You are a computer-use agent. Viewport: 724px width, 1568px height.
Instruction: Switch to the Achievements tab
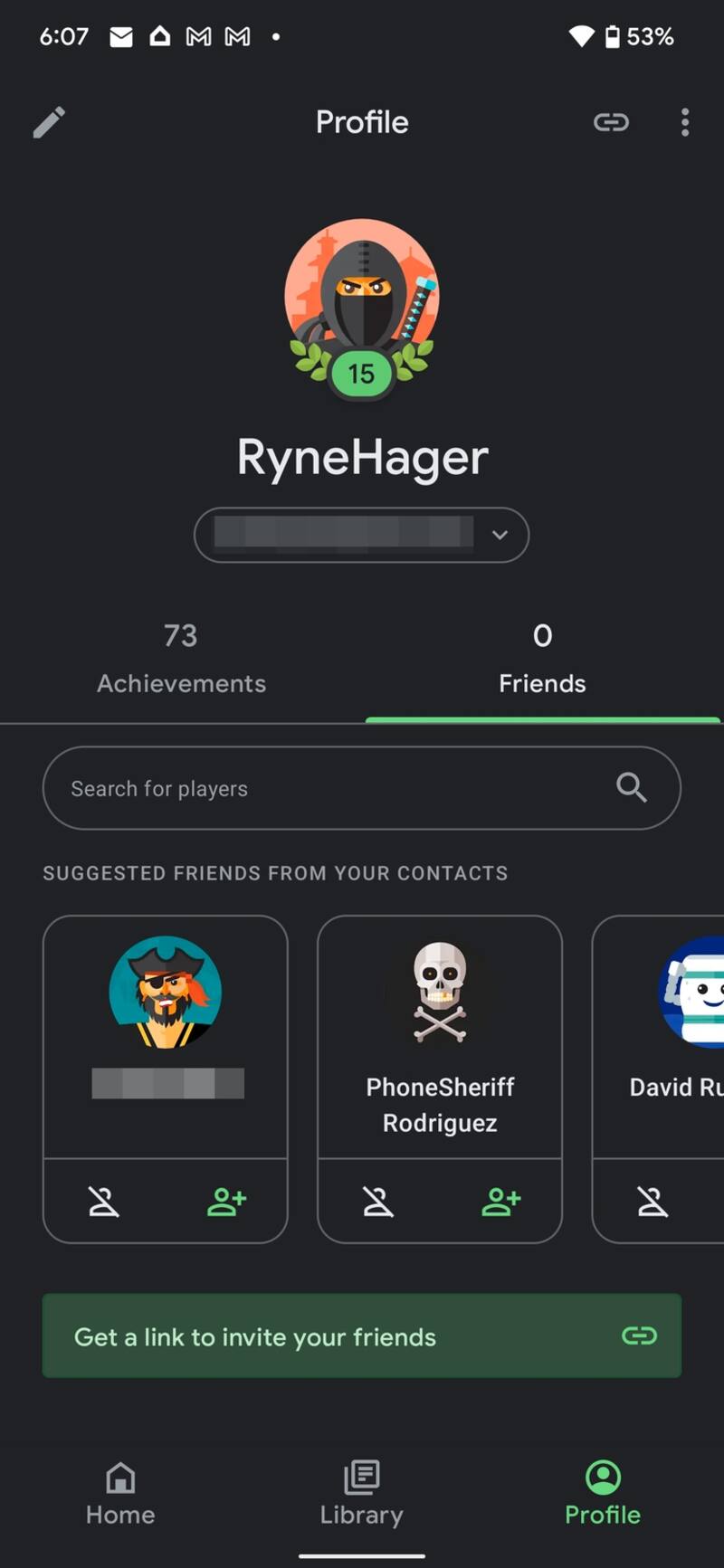tap(181, 659)
